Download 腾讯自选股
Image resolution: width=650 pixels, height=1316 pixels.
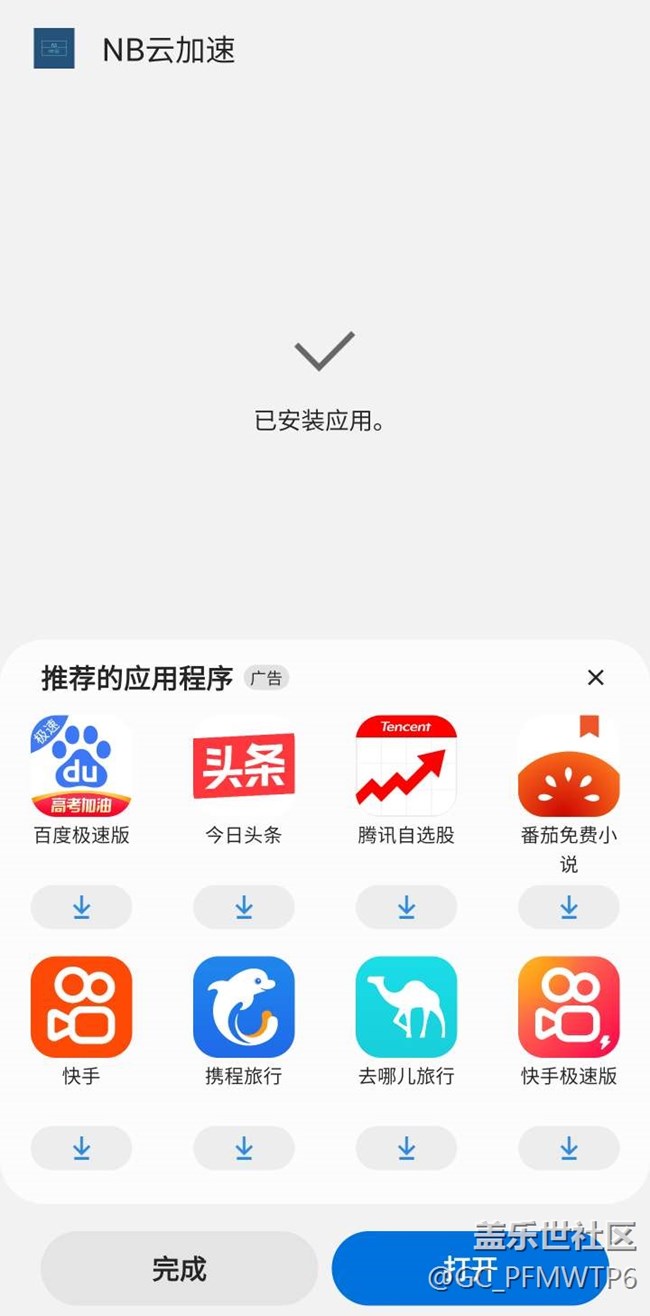click(406, 907)
